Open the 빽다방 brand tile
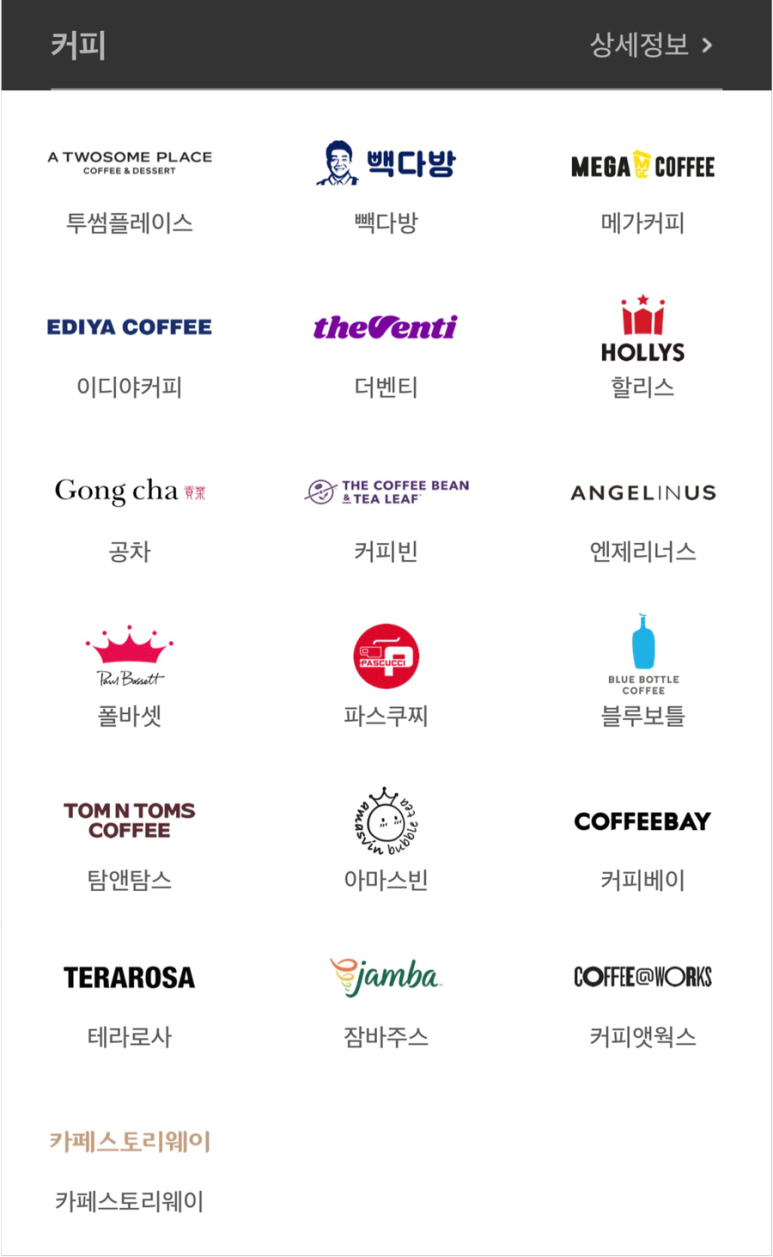This screenshot has height=1257, width=773. (386, 189)
